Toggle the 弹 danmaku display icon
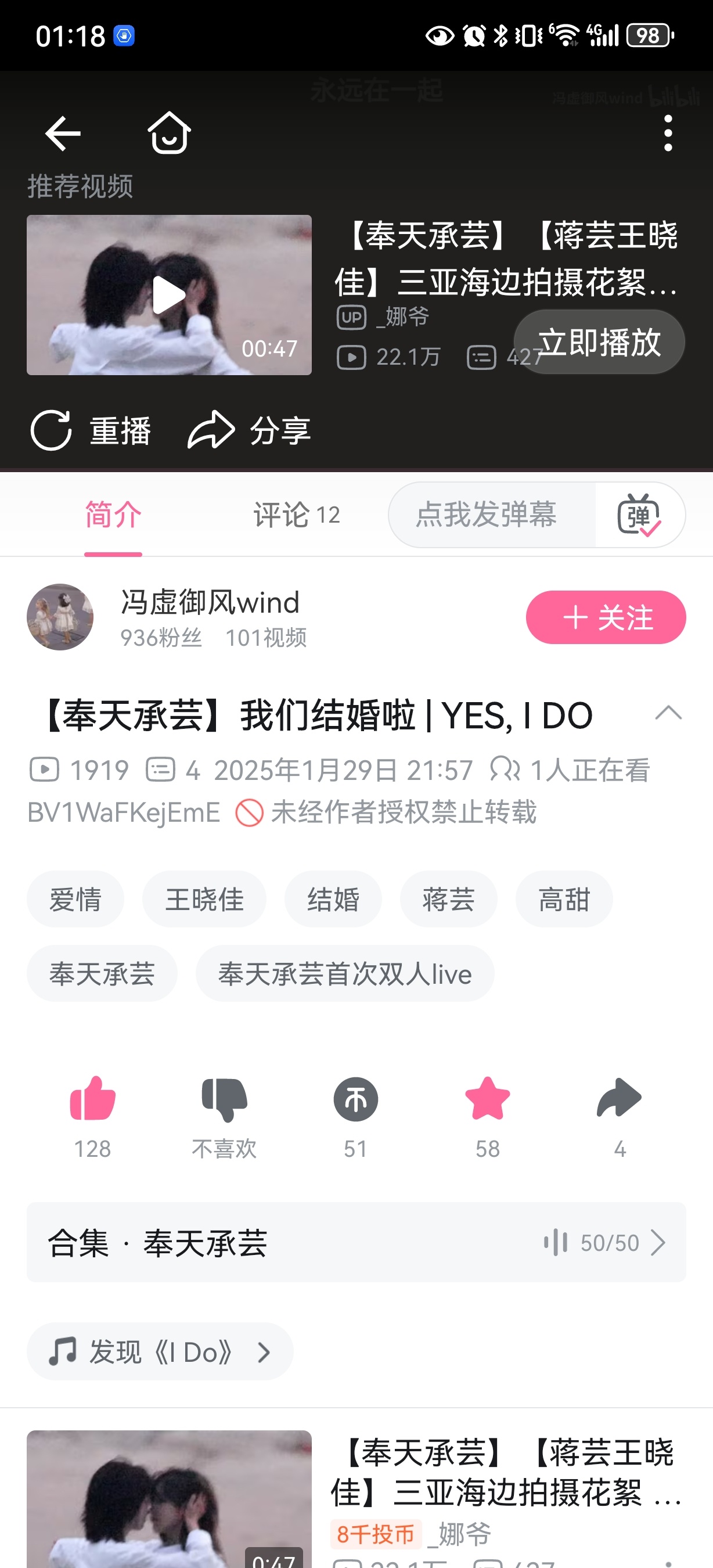The image size is (713, 1568). 639,515
